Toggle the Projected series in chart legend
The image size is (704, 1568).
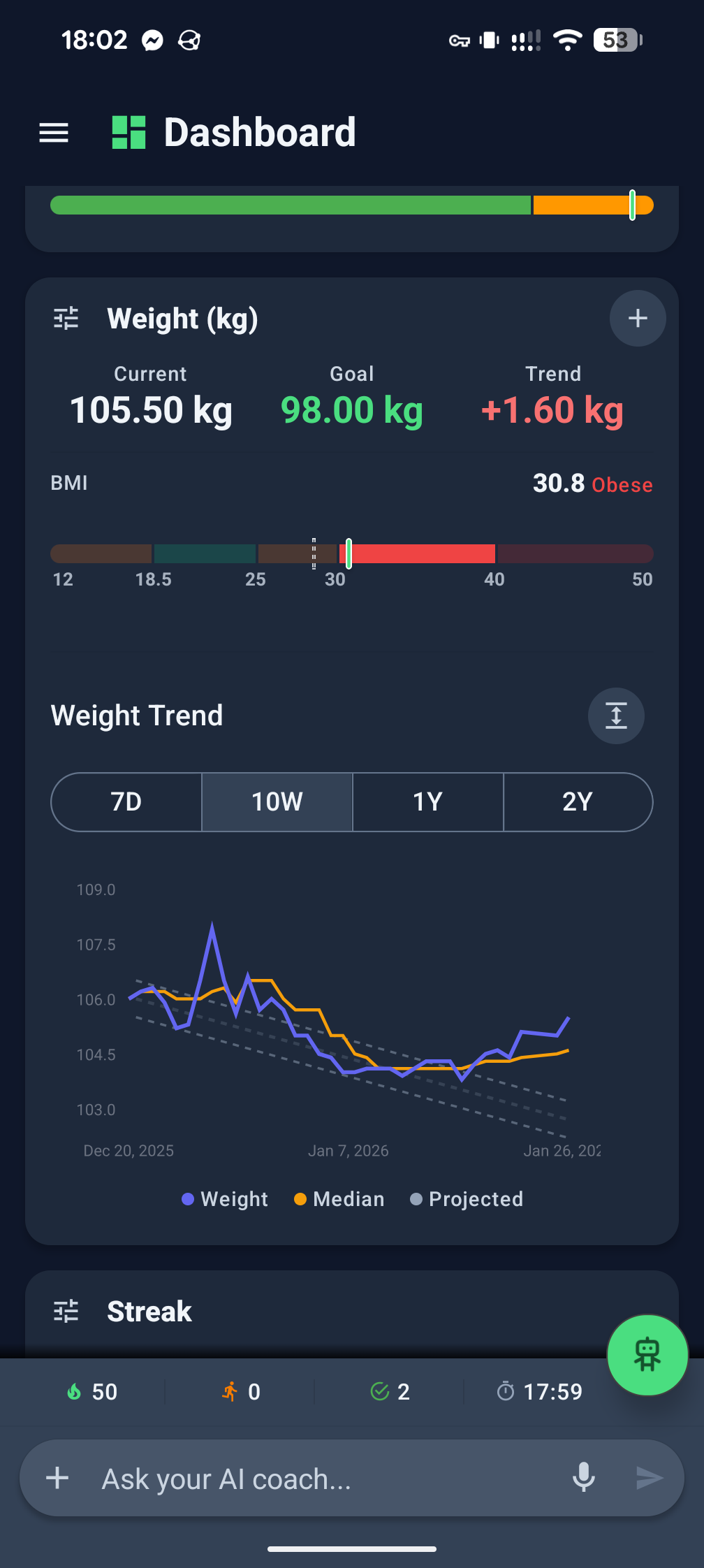(x=466, y=1199)
